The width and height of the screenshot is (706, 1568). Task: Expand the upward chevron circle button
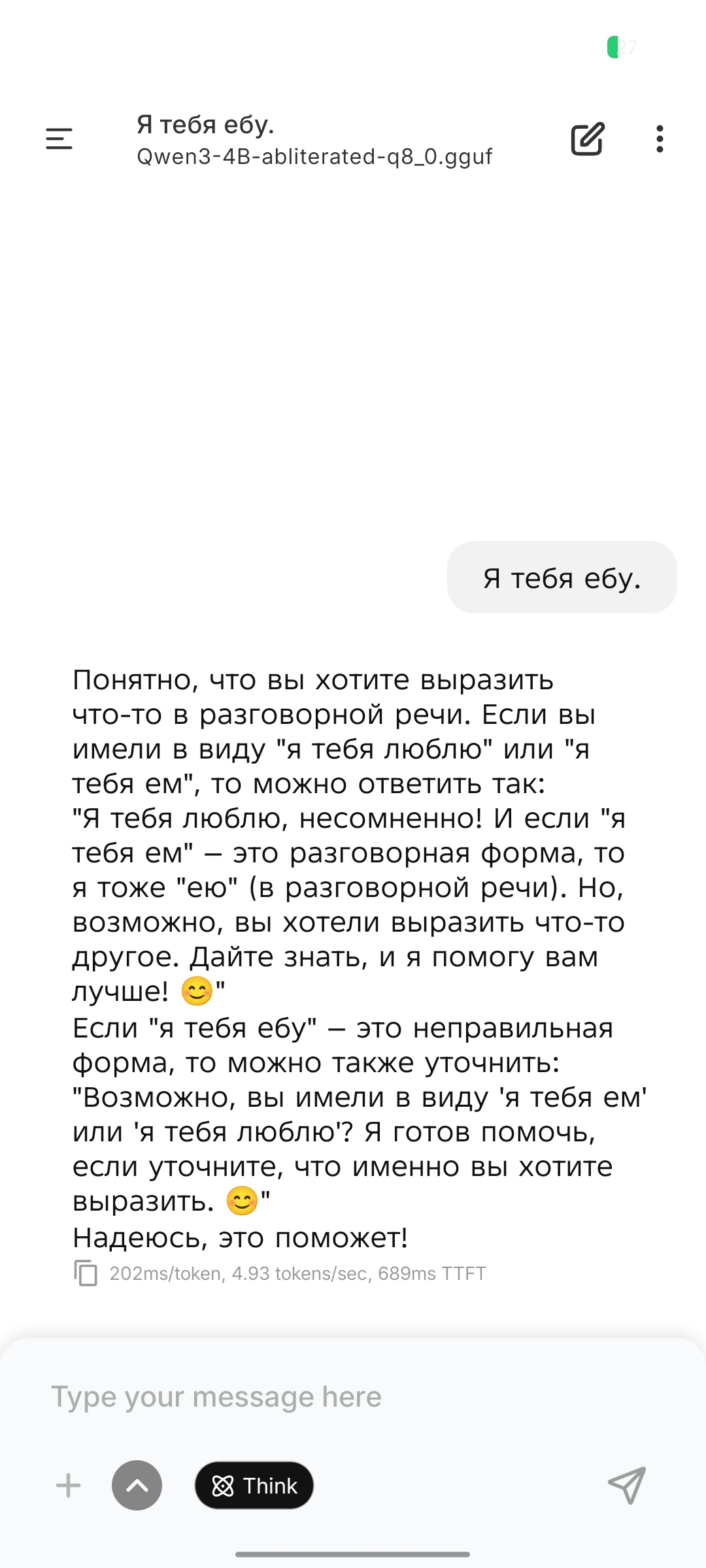tap(137, 1485)
